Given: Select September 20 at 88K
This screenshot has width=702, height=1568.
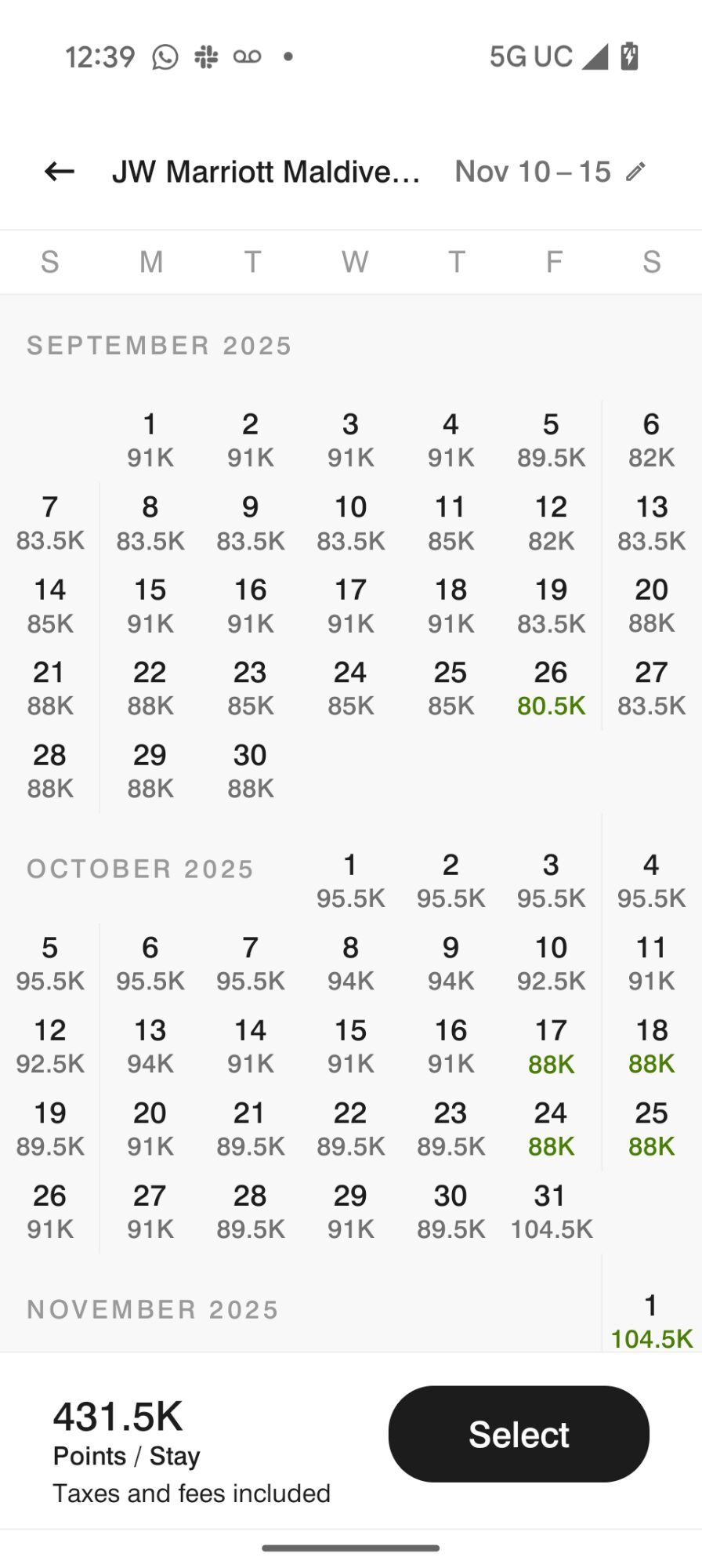Looking at the screenshot, I should pos(651,606).
